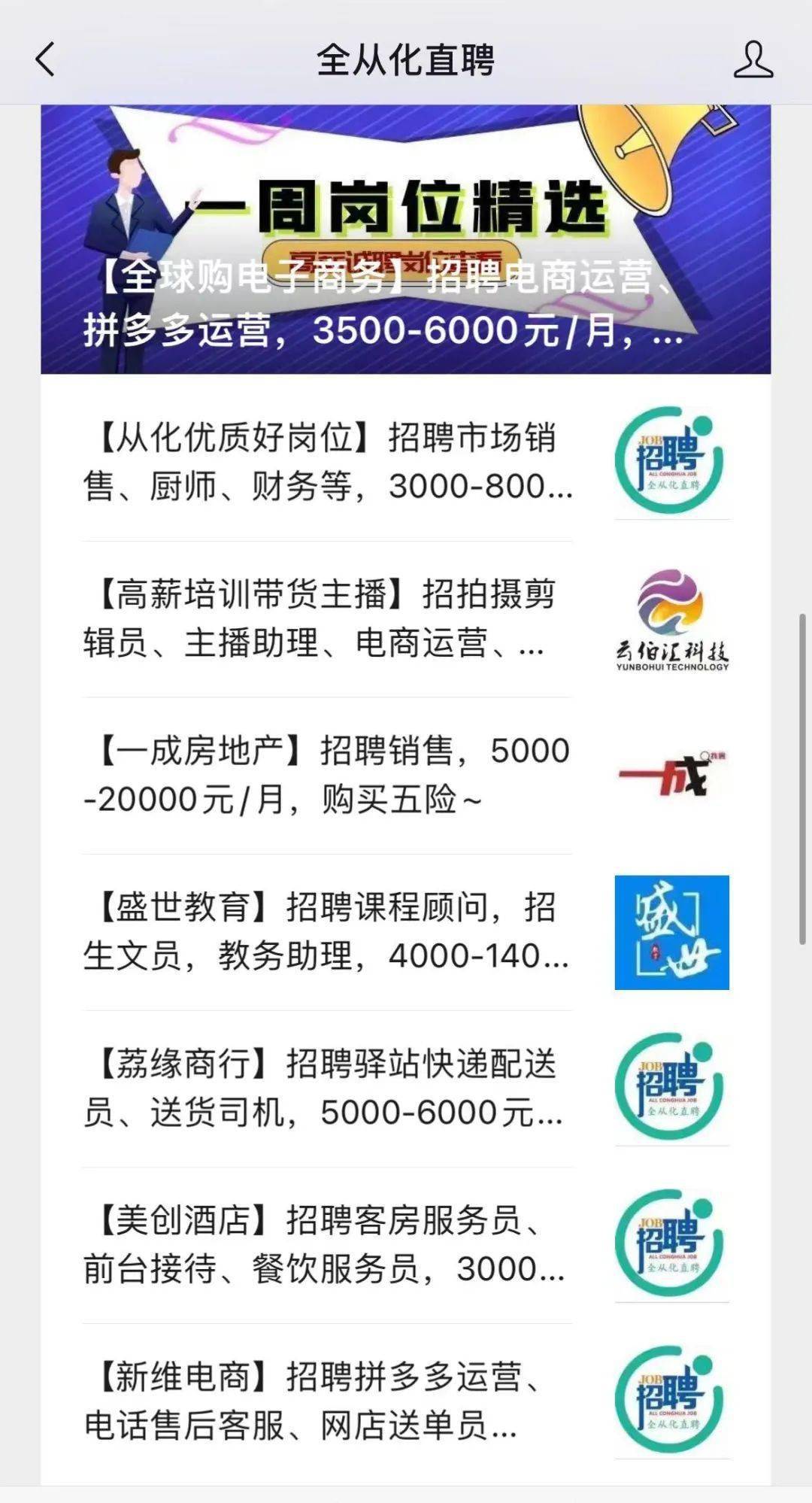Image resolution: width=812 pixels, height=1503 pixels.
Task: Open the 盛世教育 recruitment post
Action: 328,931
